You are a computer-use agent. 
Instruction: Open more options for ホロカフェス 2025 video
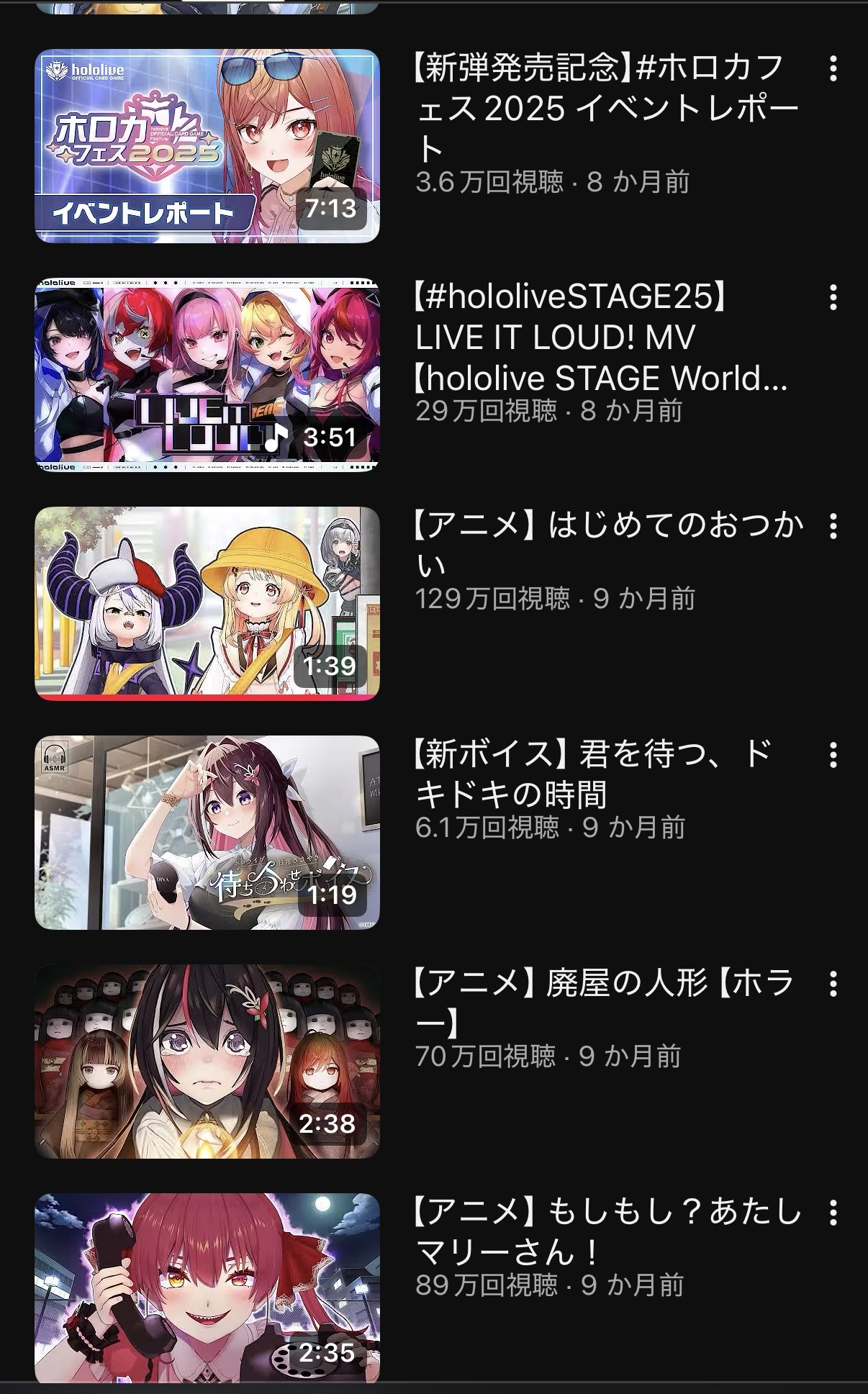[833, 69]
